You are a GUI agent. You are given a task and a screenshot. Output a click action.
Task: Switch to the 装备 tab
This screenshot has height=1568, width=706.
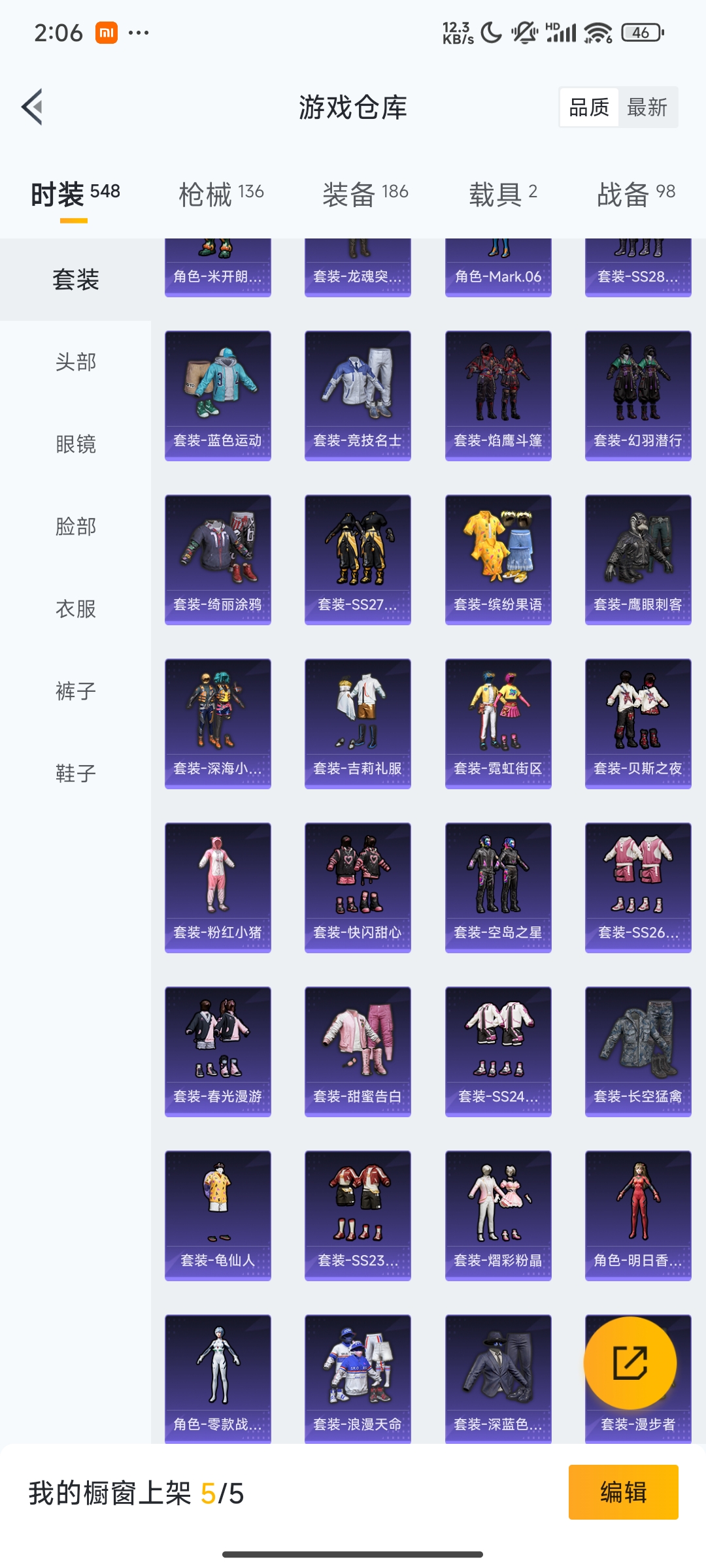(x=365, y=193)
